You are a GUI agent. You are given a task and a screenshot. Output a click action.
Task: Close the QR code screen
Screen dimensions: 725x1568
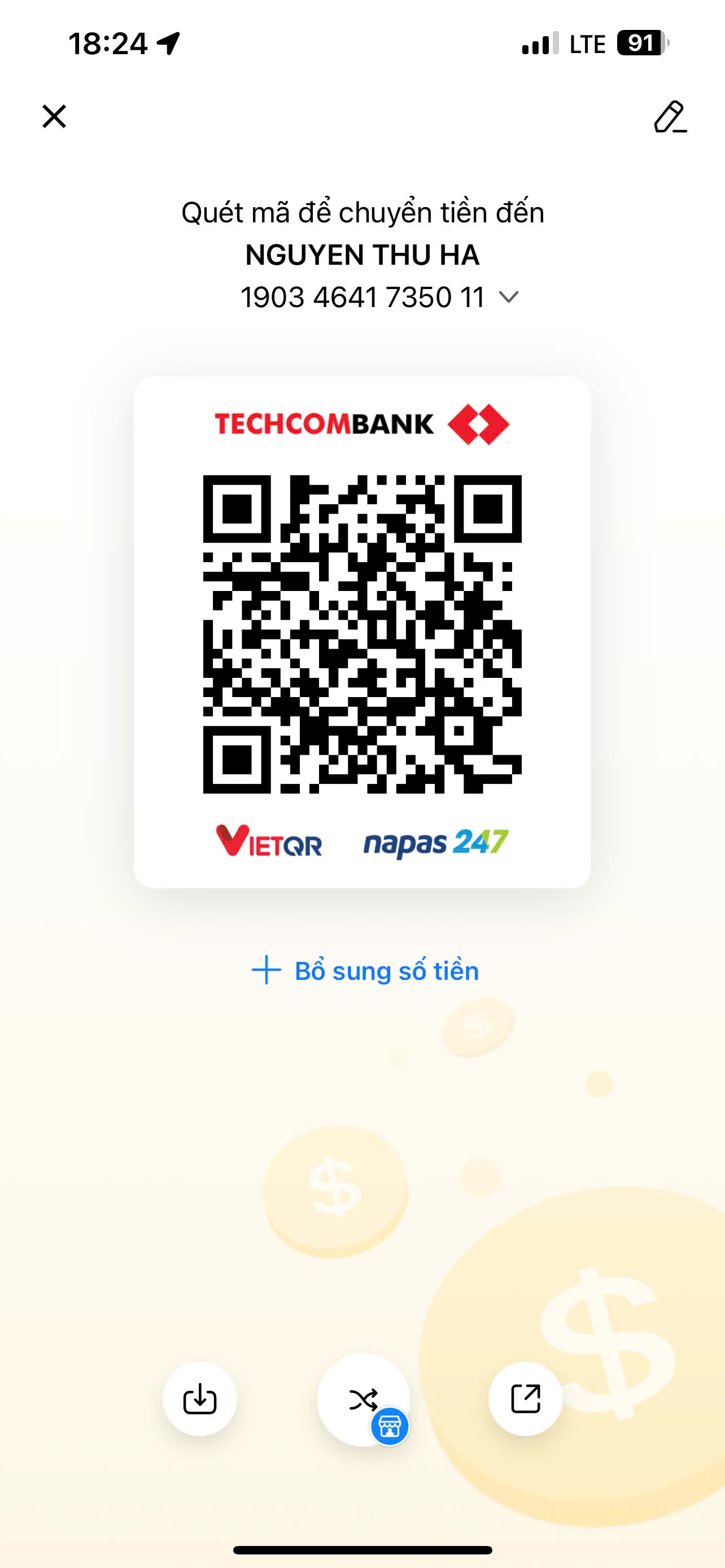[x=54, y=116]
